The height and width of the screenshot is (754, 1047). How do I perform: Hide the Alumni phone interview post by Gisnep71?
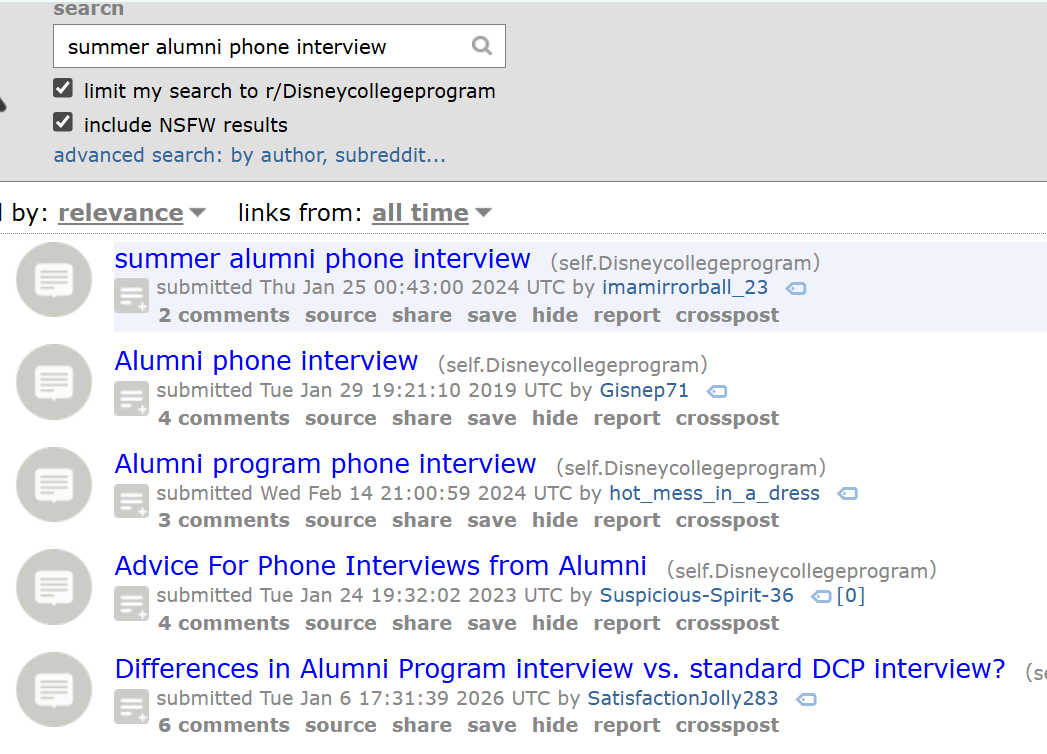tap(554, 418)
